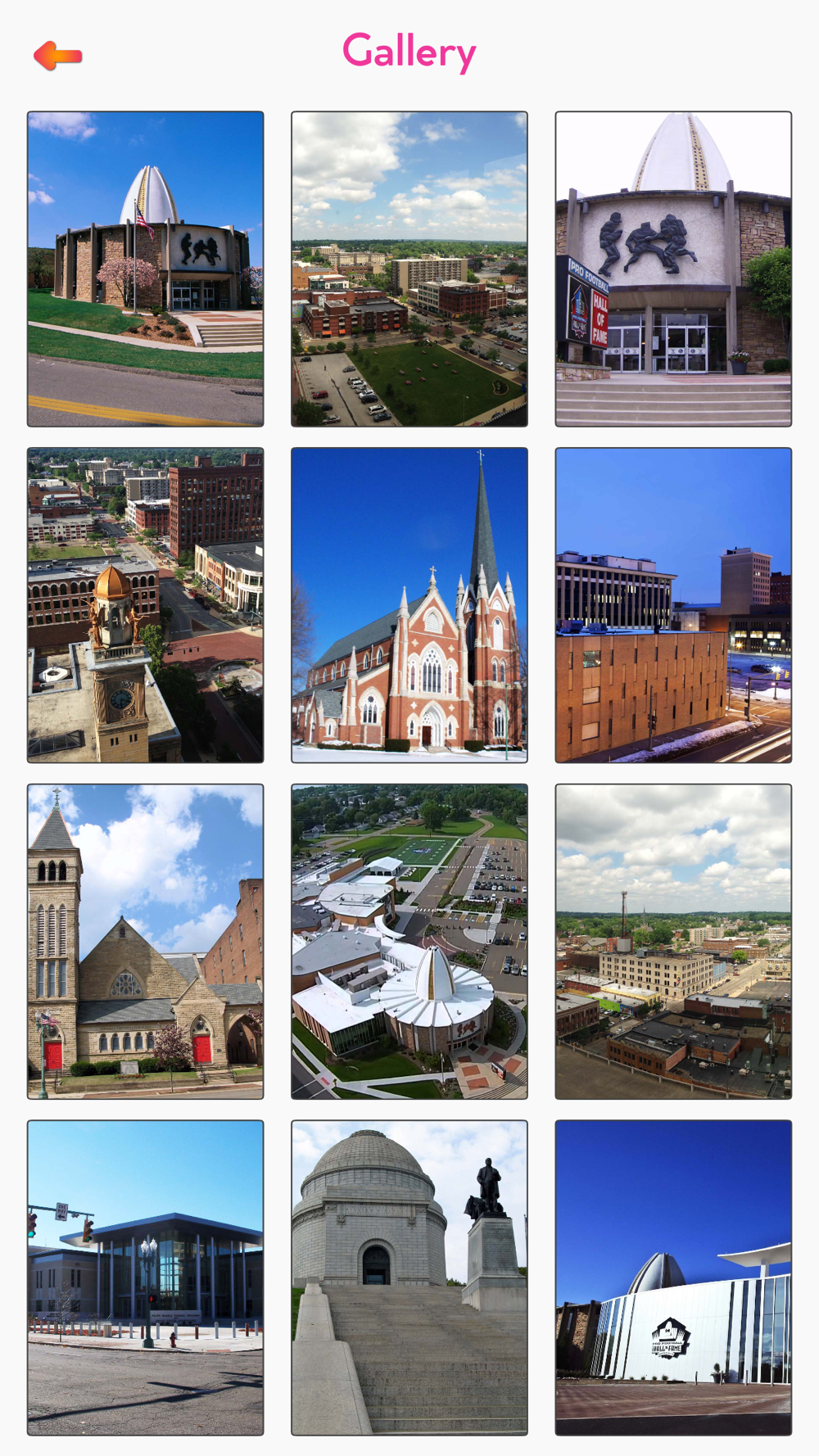Screen dimensions: 819x1456
Task: Open the aerial photo of the green park and parking lot
Action: tap(409, 269)
